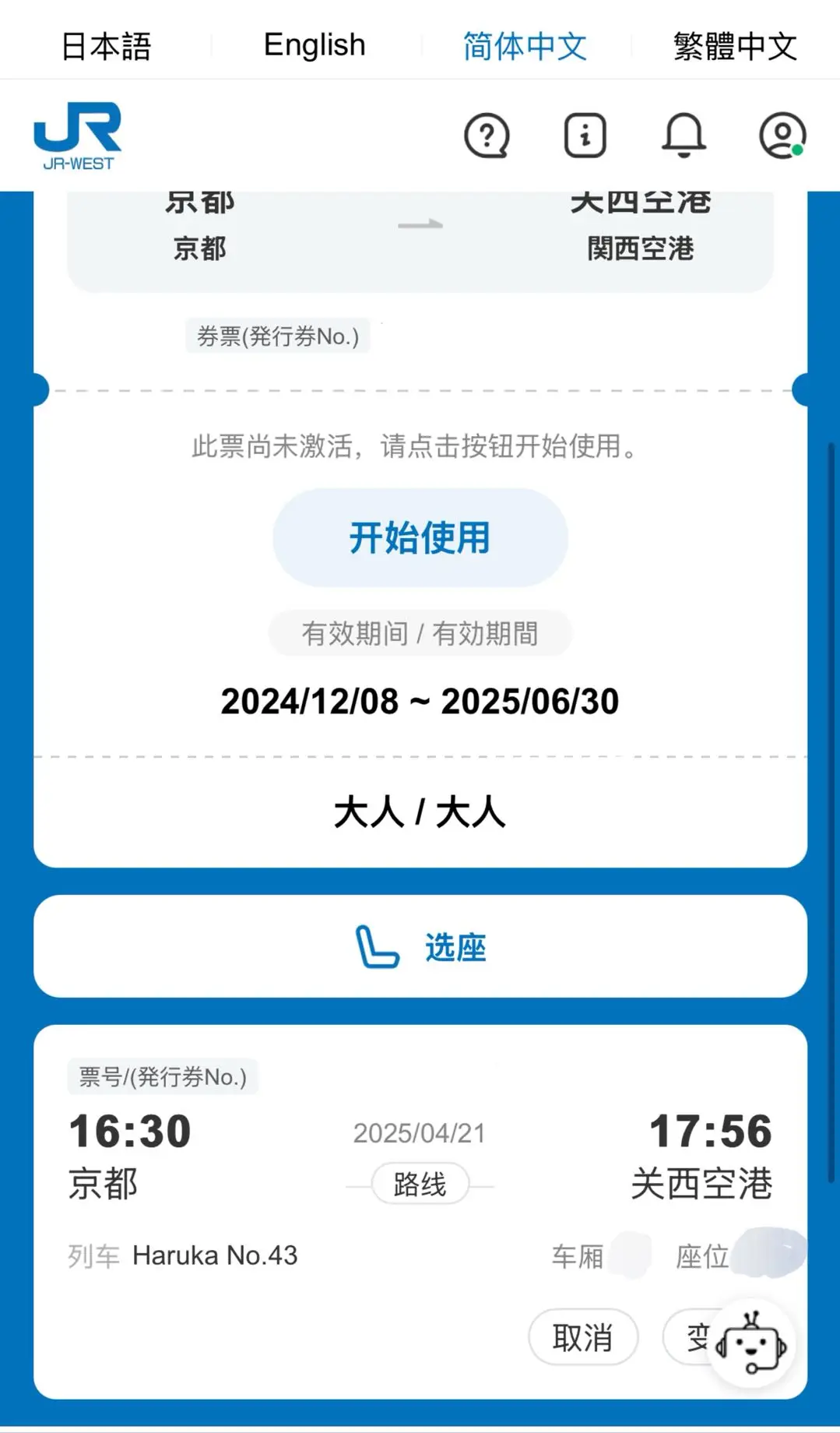Switch language to 日本語
The width and height of the screenshot is (840, 1433).
coord(106,46)
